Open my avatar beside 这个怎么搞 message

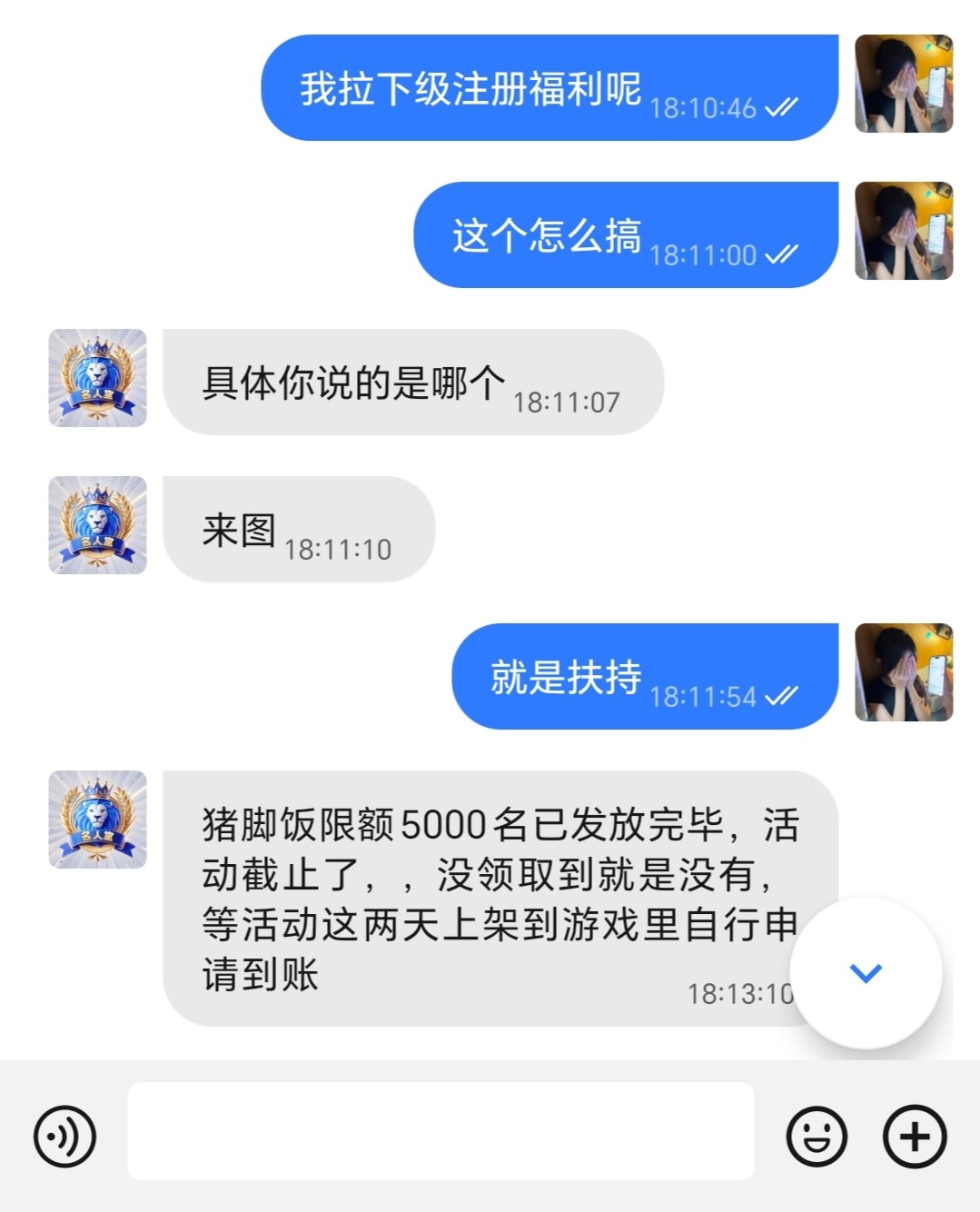tap(904, 231)
